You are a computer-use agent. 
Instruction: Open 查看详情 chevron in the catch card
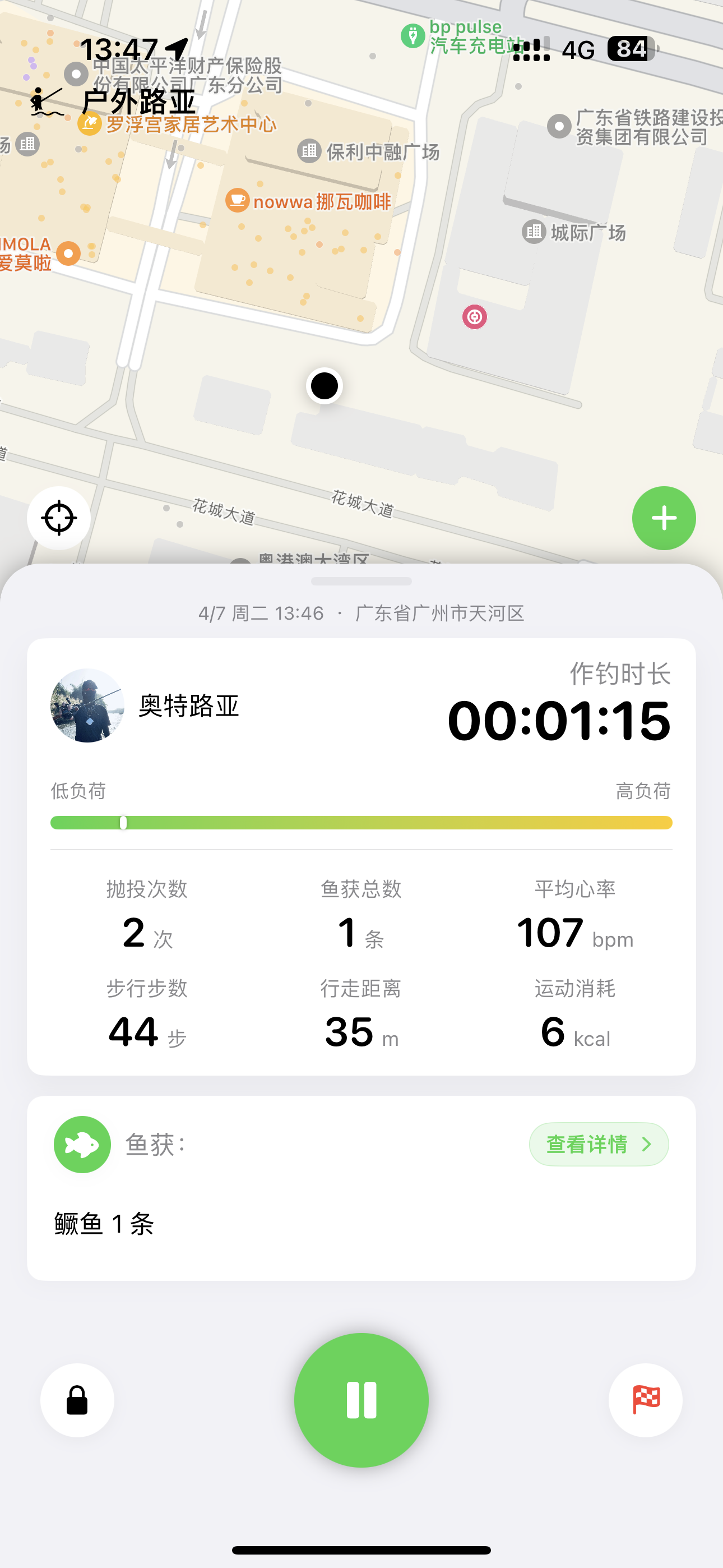click(x=647, y=1145)
